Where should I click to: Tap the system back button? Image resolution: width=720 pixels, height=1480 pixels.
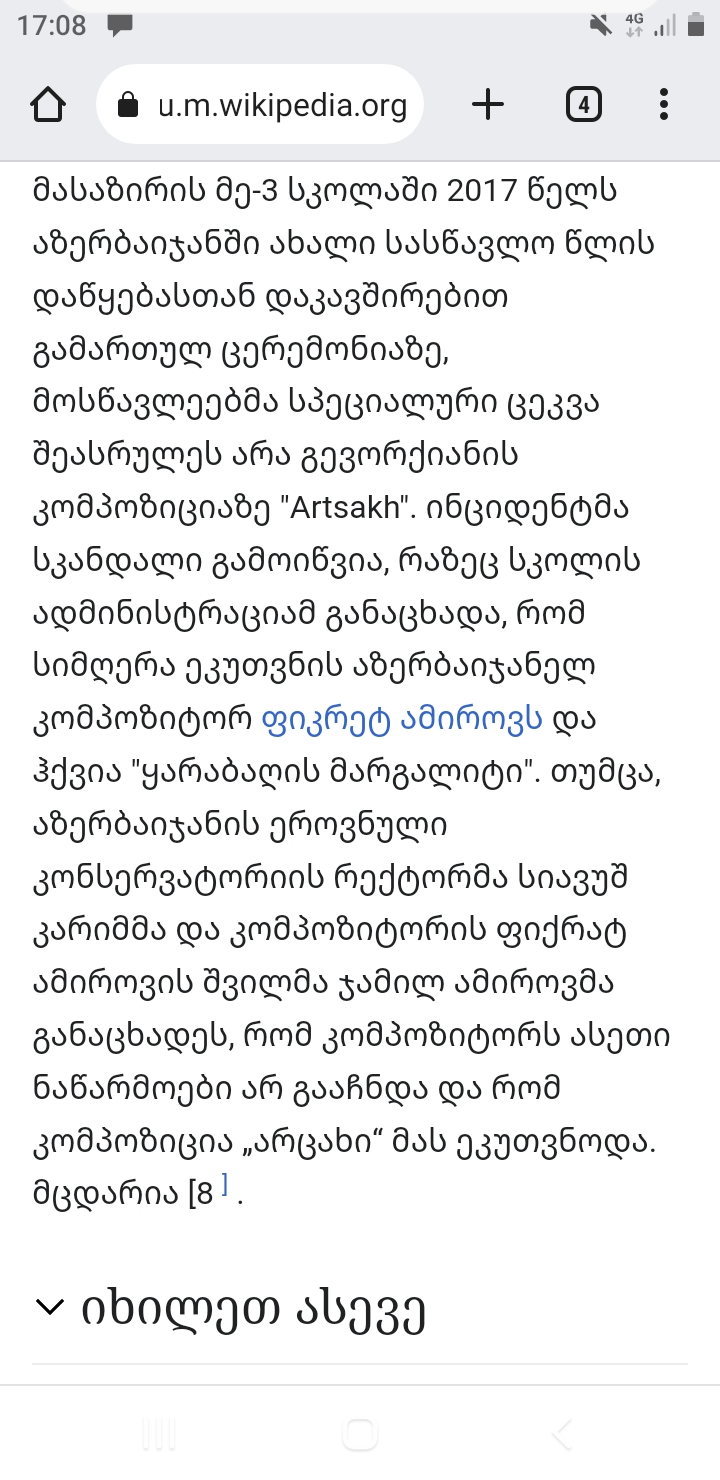[562, 1435]
